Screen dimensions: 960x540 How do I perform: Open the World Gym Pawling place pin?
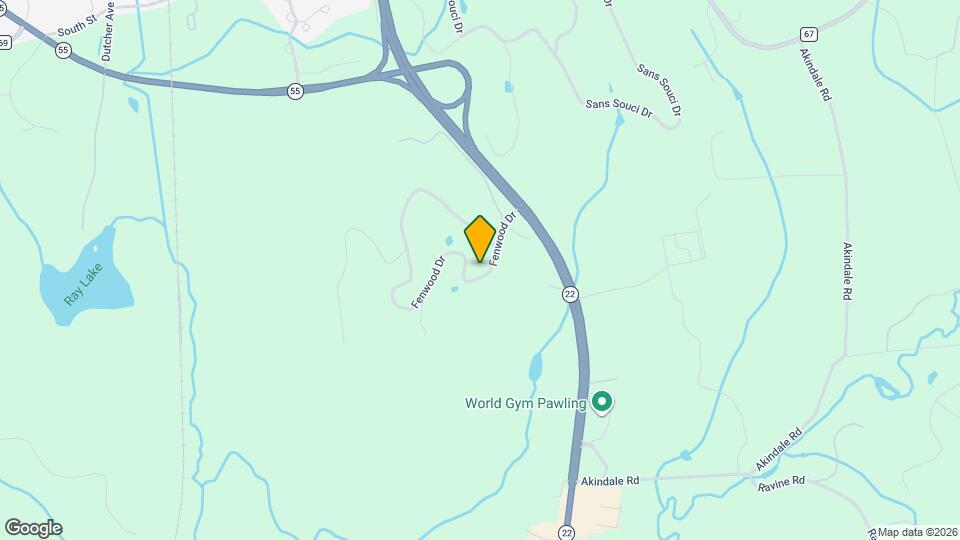click(x=602, y=403)
